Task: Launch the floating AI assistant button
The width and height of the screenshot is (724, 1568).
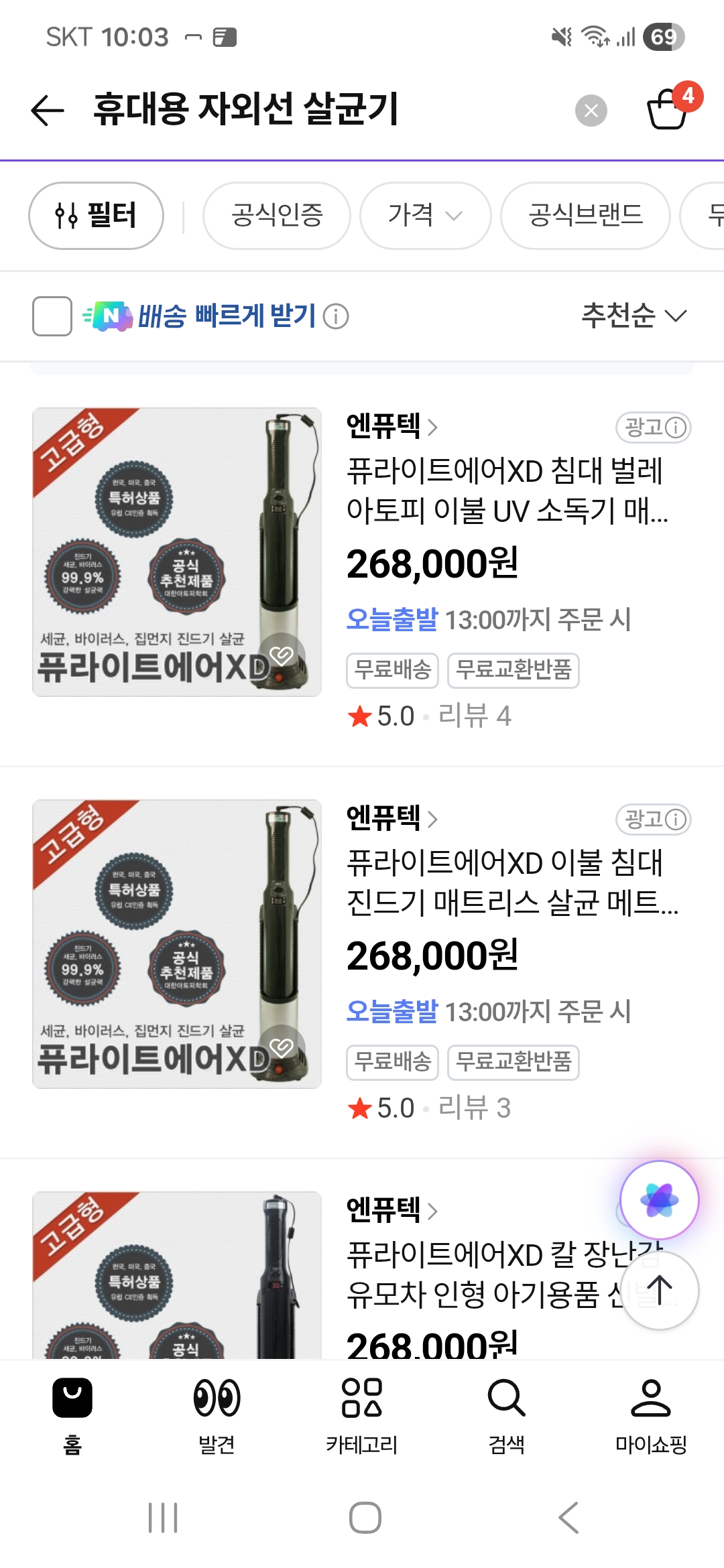Action: click(x=659, y=1199)
